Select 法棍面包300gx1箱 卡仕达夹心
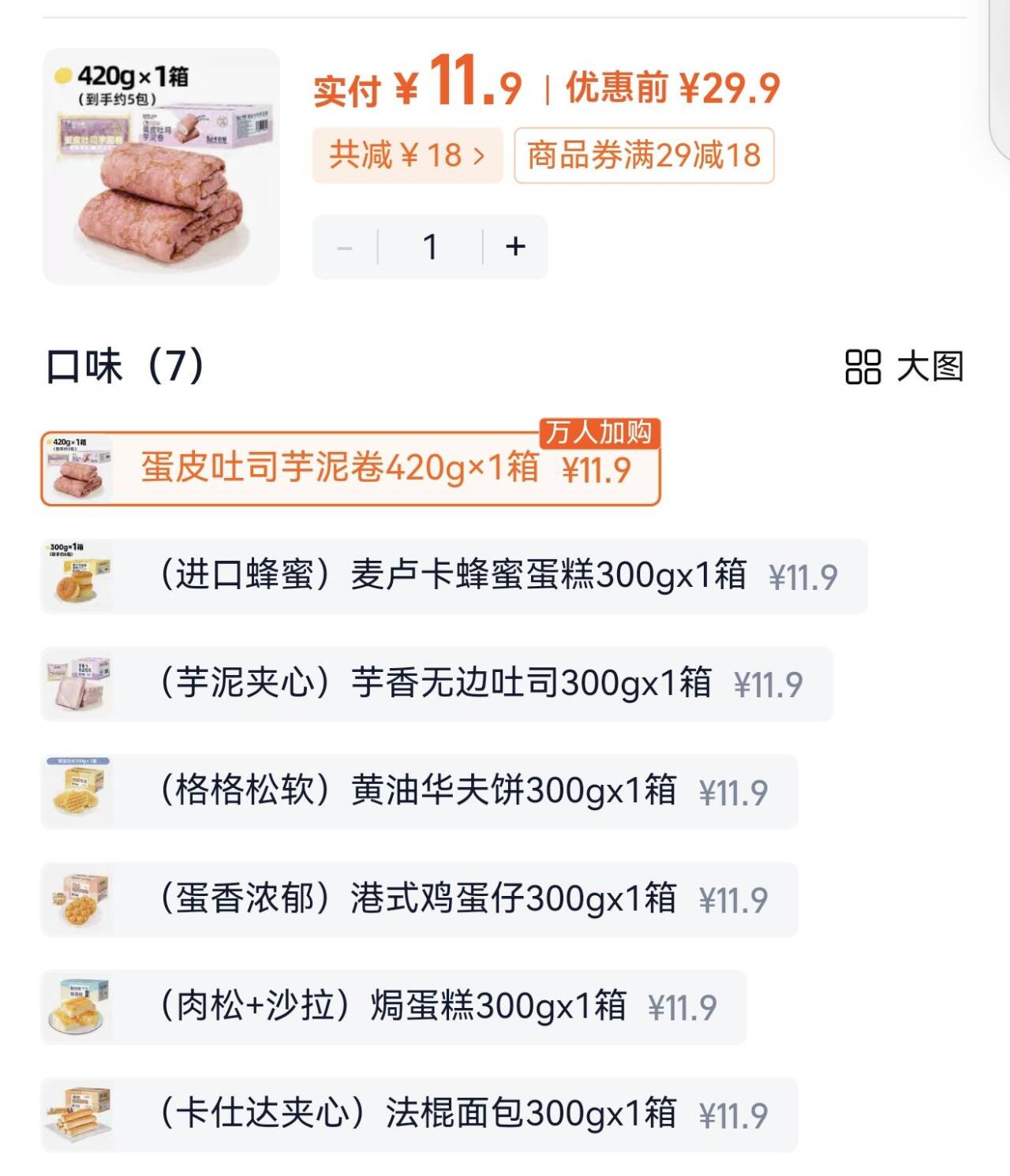 click(x=419, y=1114)
